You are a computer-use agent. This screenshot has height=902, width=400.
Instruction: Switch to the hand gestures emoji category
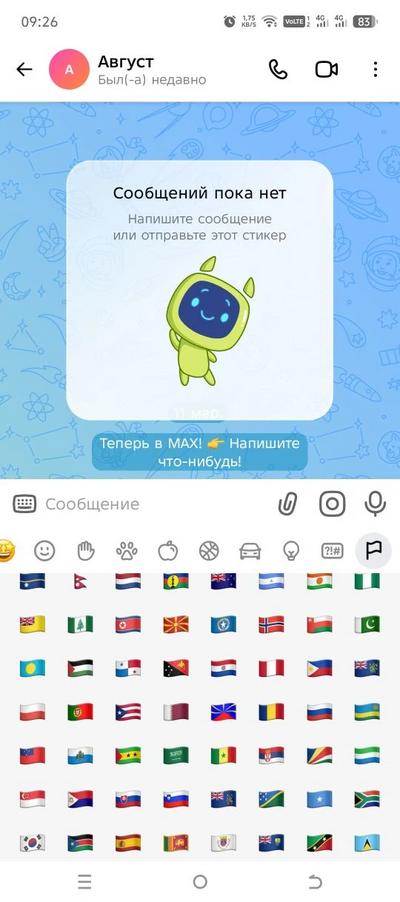click(86, 551)
